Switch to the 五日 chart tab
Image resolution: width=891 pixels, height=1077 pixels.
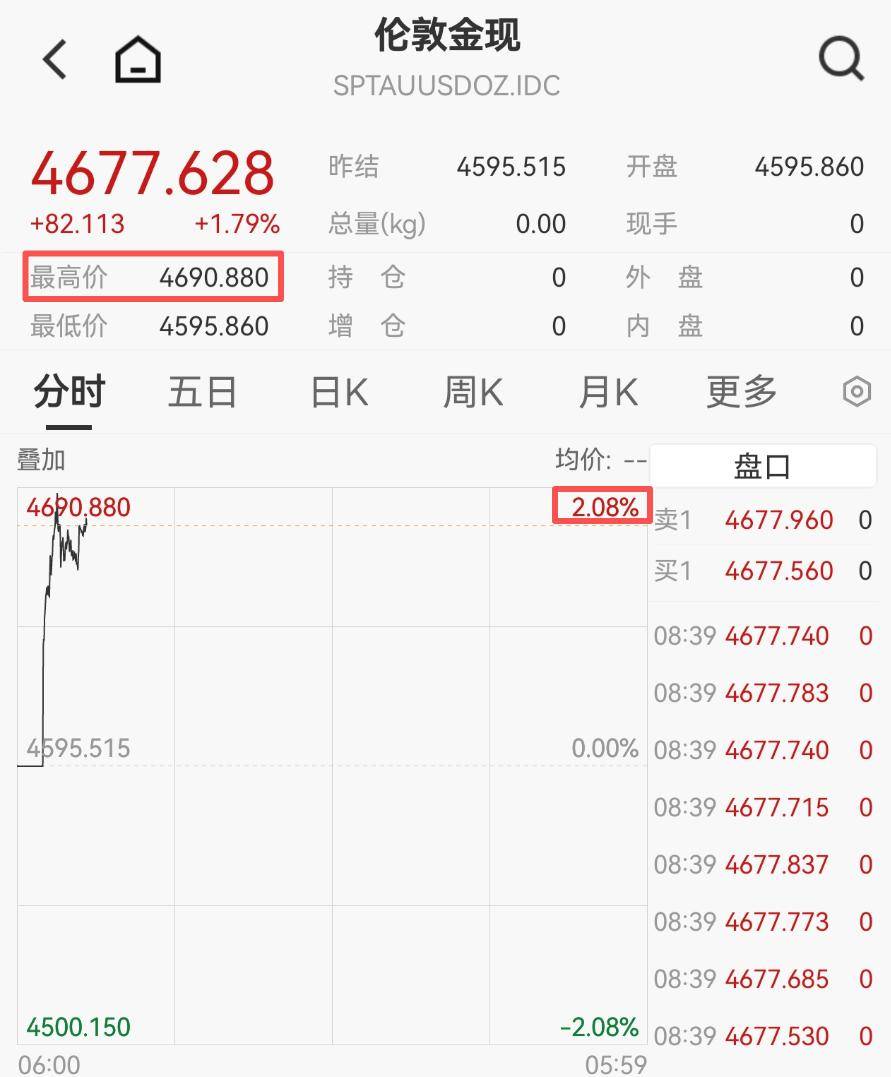click(202, 392)
